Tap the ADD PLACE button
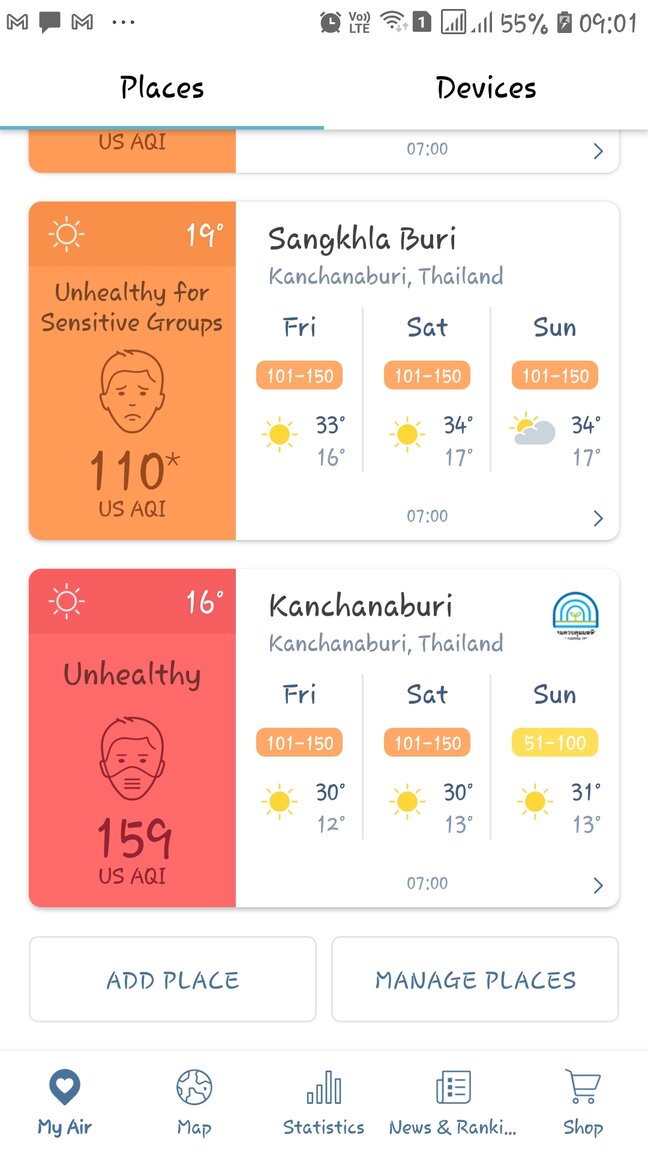648x1152 pixels. coord(172,980)
